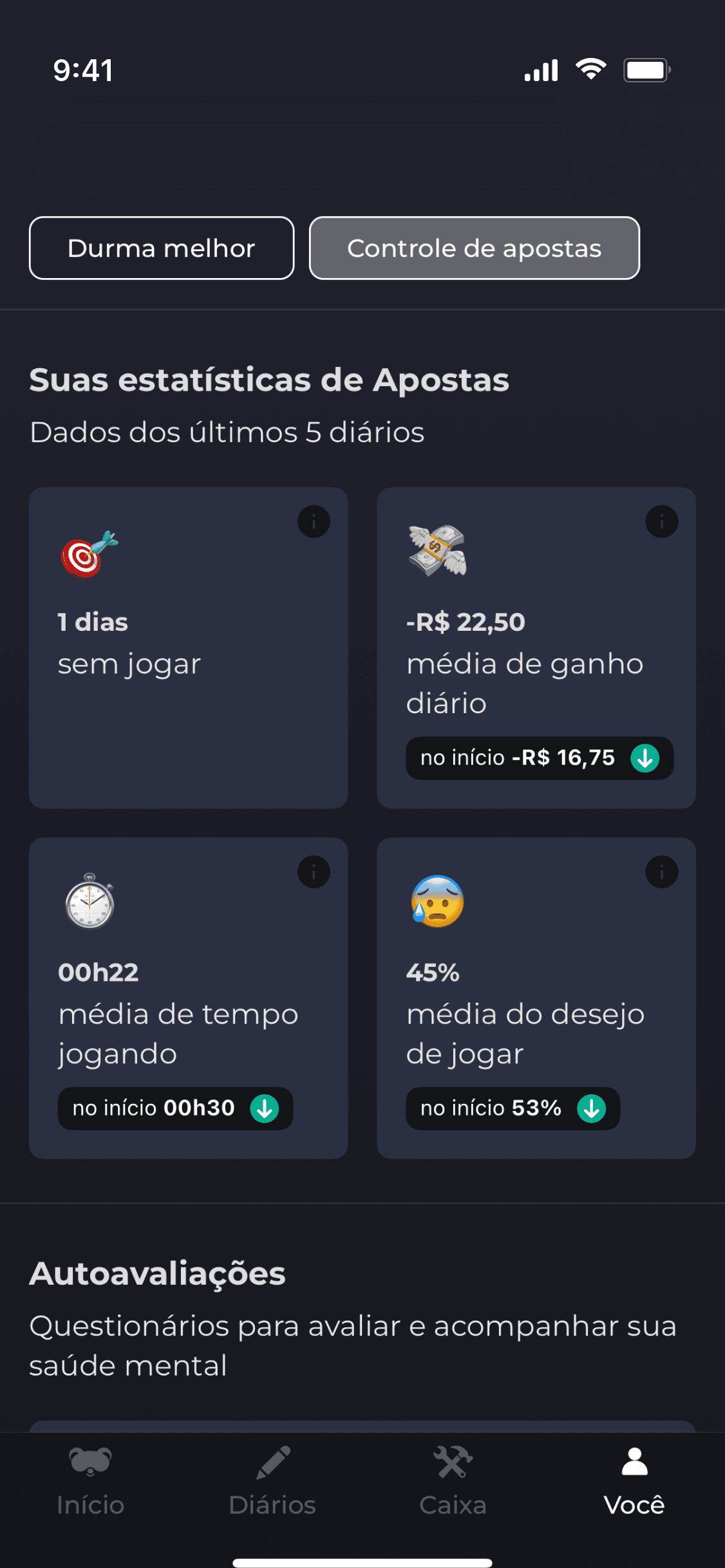Select the Controle de apostas chip

[x=474, y=248]
